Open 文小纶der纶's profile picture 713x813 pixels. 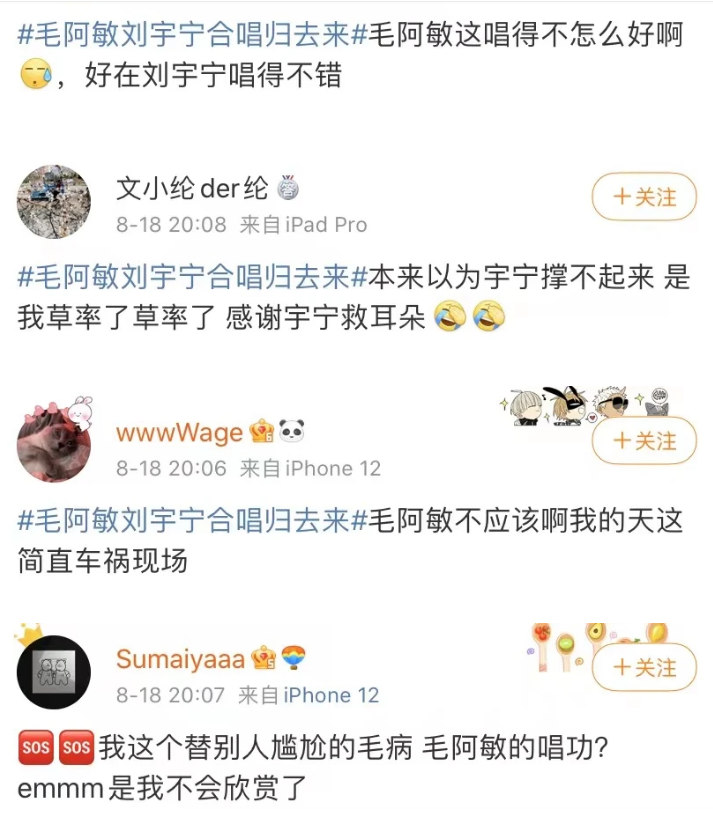point(54,202)
